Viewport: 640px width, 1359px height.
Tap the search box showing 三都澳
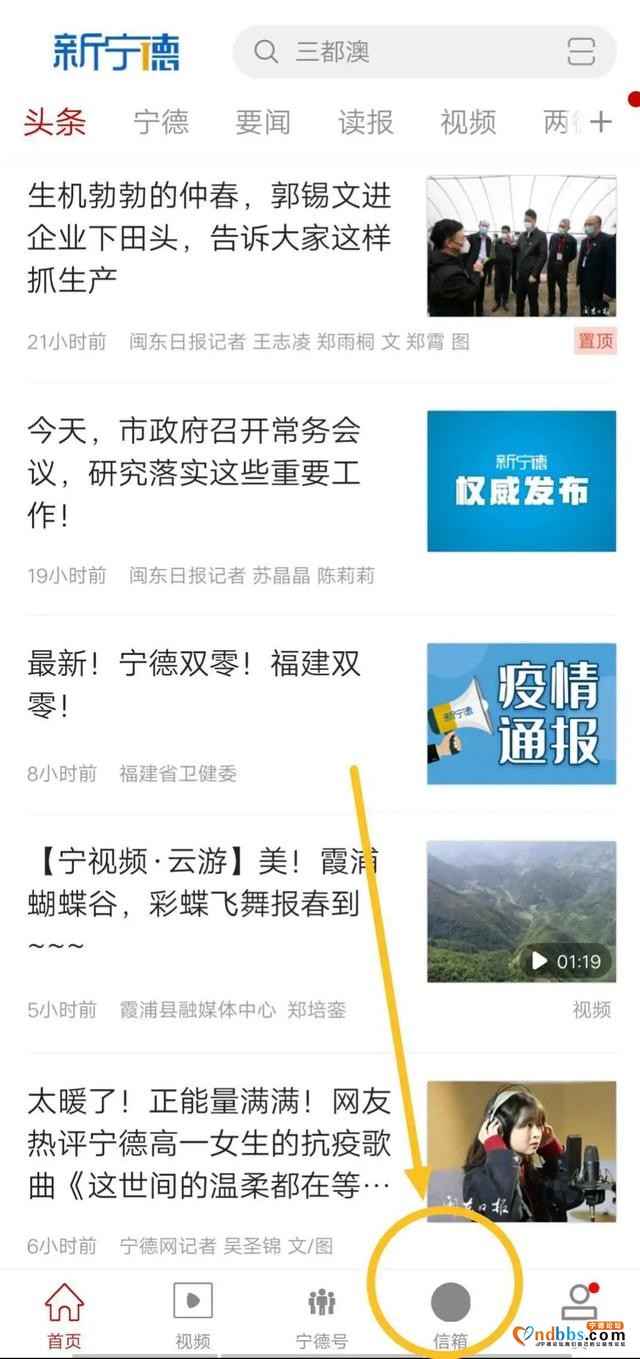point(400,51)
